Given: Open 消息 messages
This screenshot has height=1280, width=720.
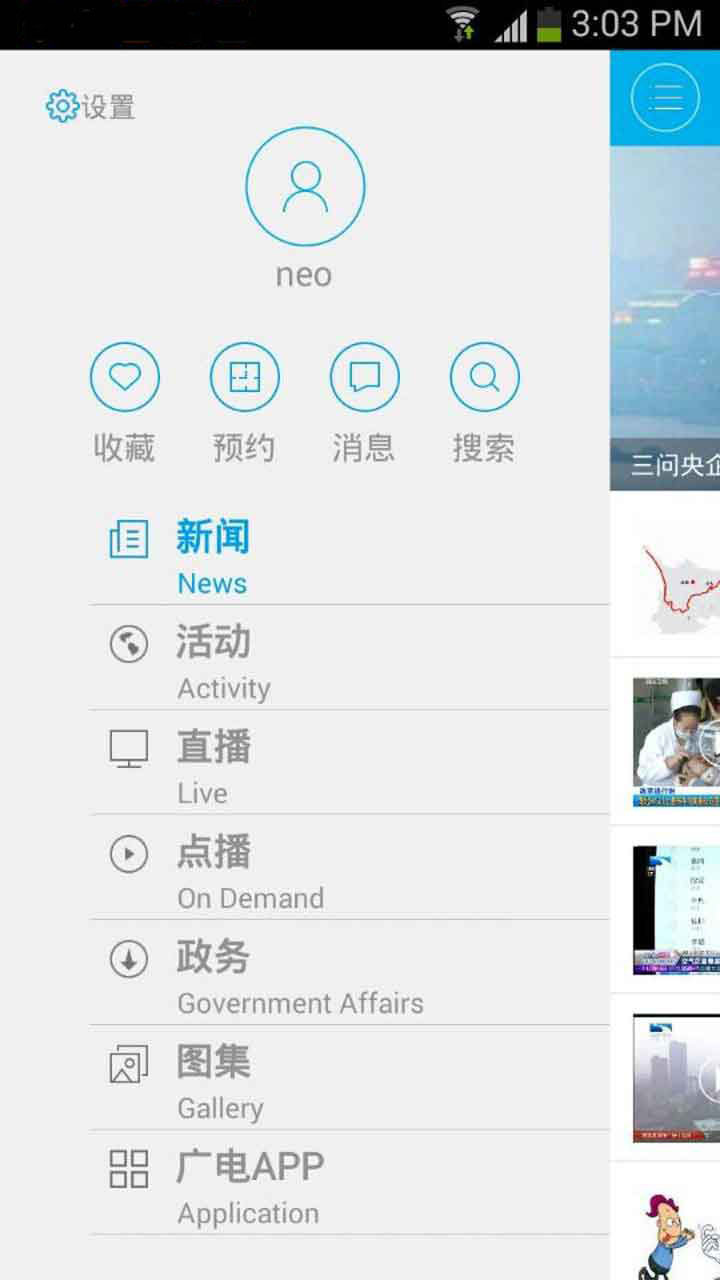Looking at the screenshot, I should (365, 377).
